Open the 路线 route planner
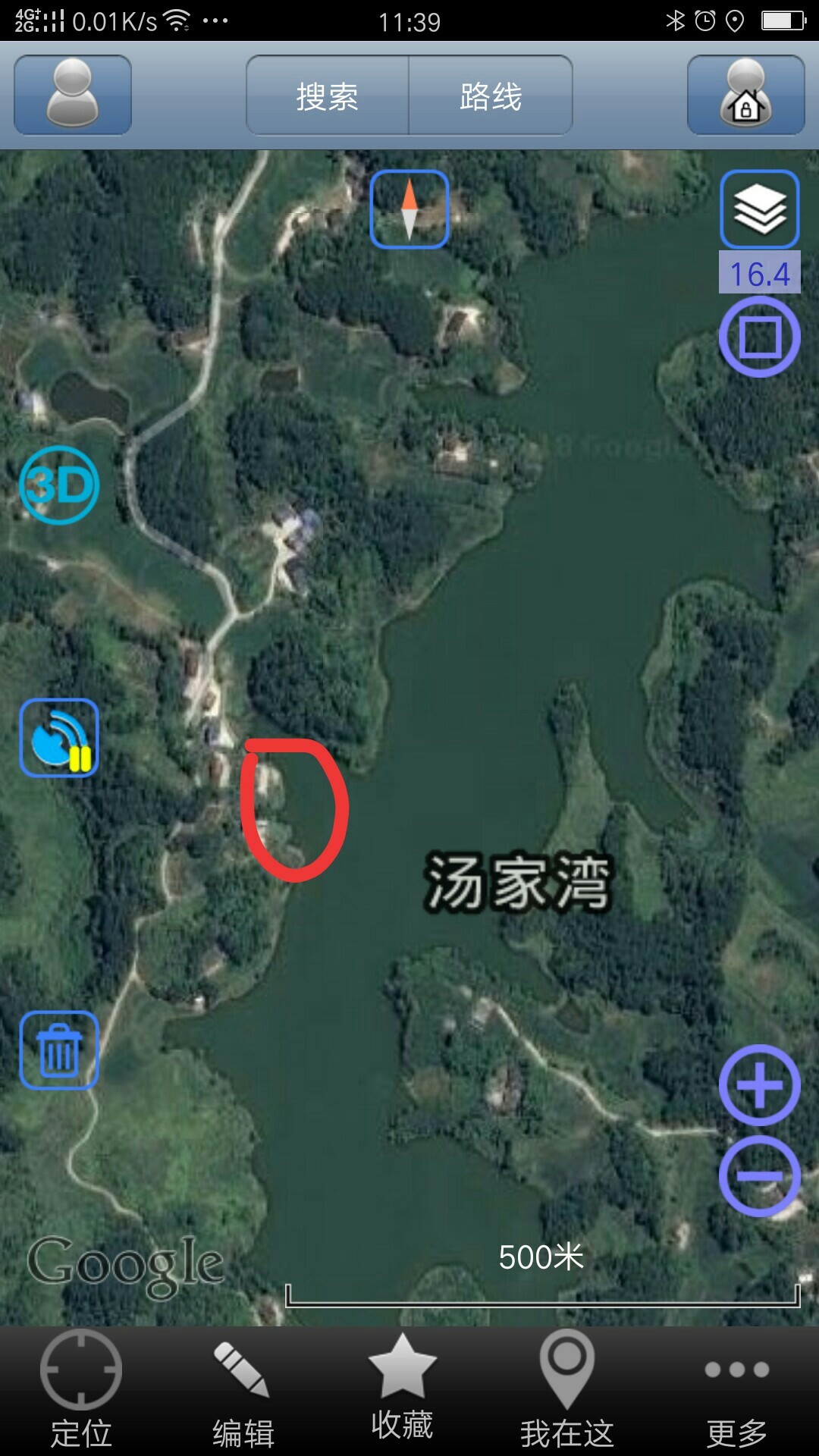 [491, 96]
